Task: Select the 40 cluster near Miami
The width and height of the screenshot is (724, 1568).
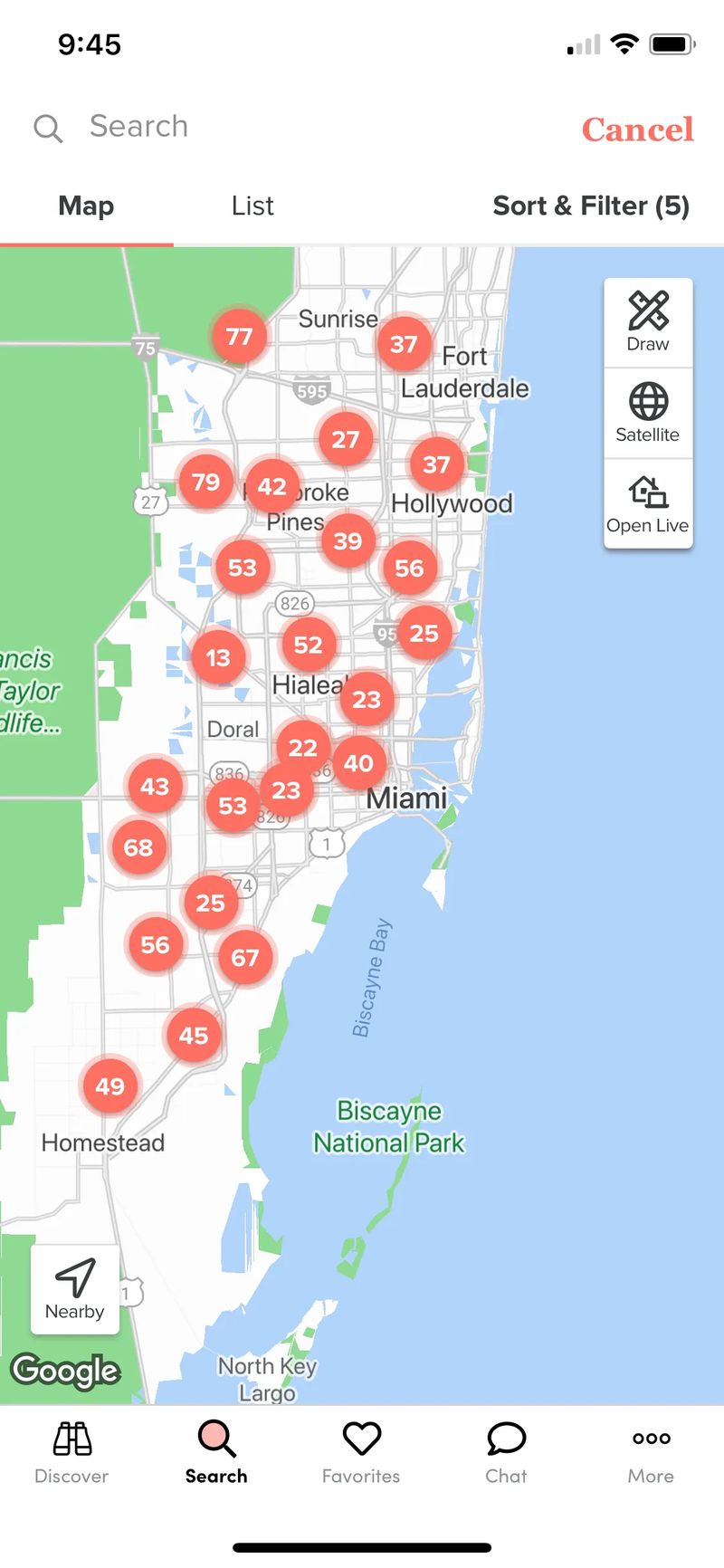Action: 358,763
